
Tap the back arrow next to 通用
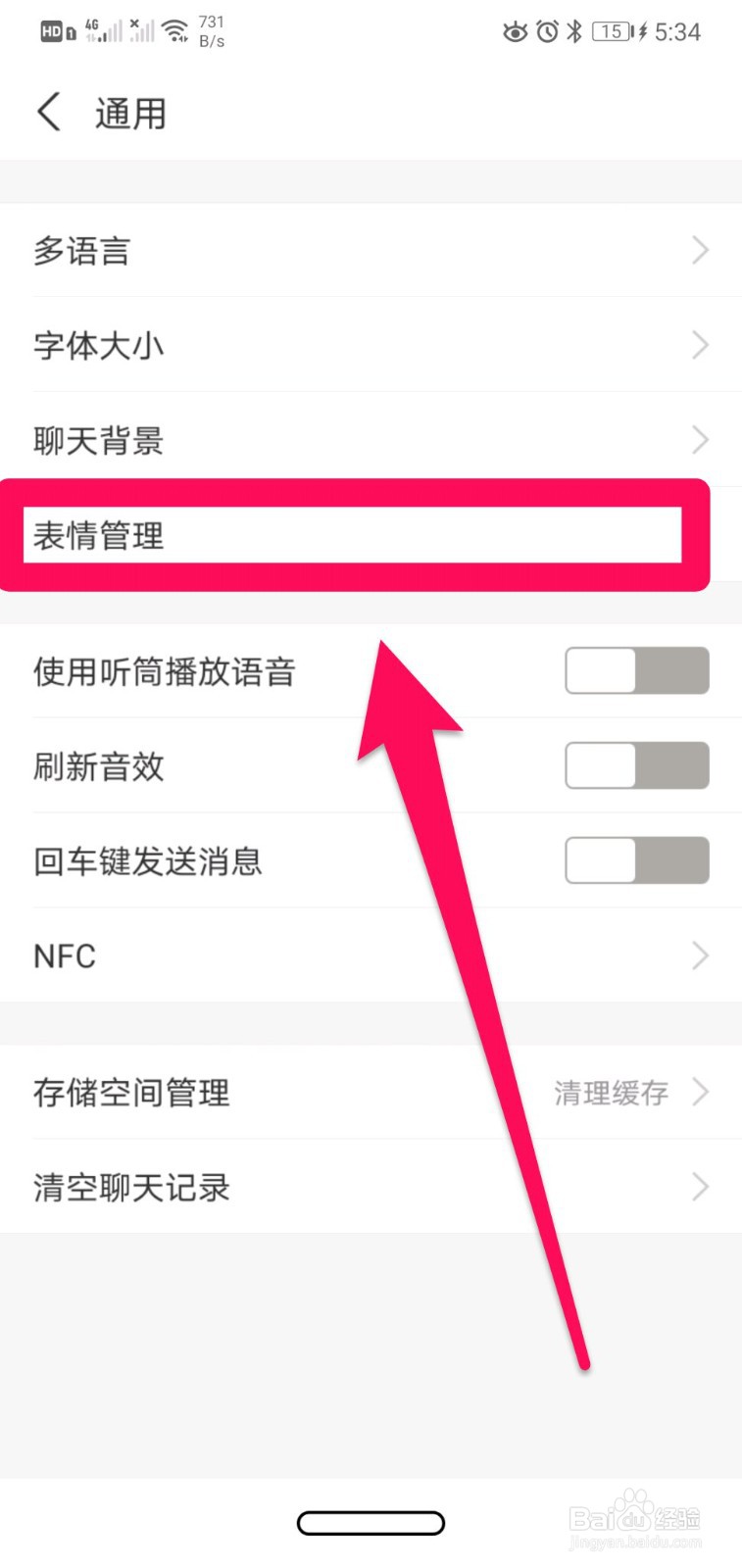[x=49, y=112]
